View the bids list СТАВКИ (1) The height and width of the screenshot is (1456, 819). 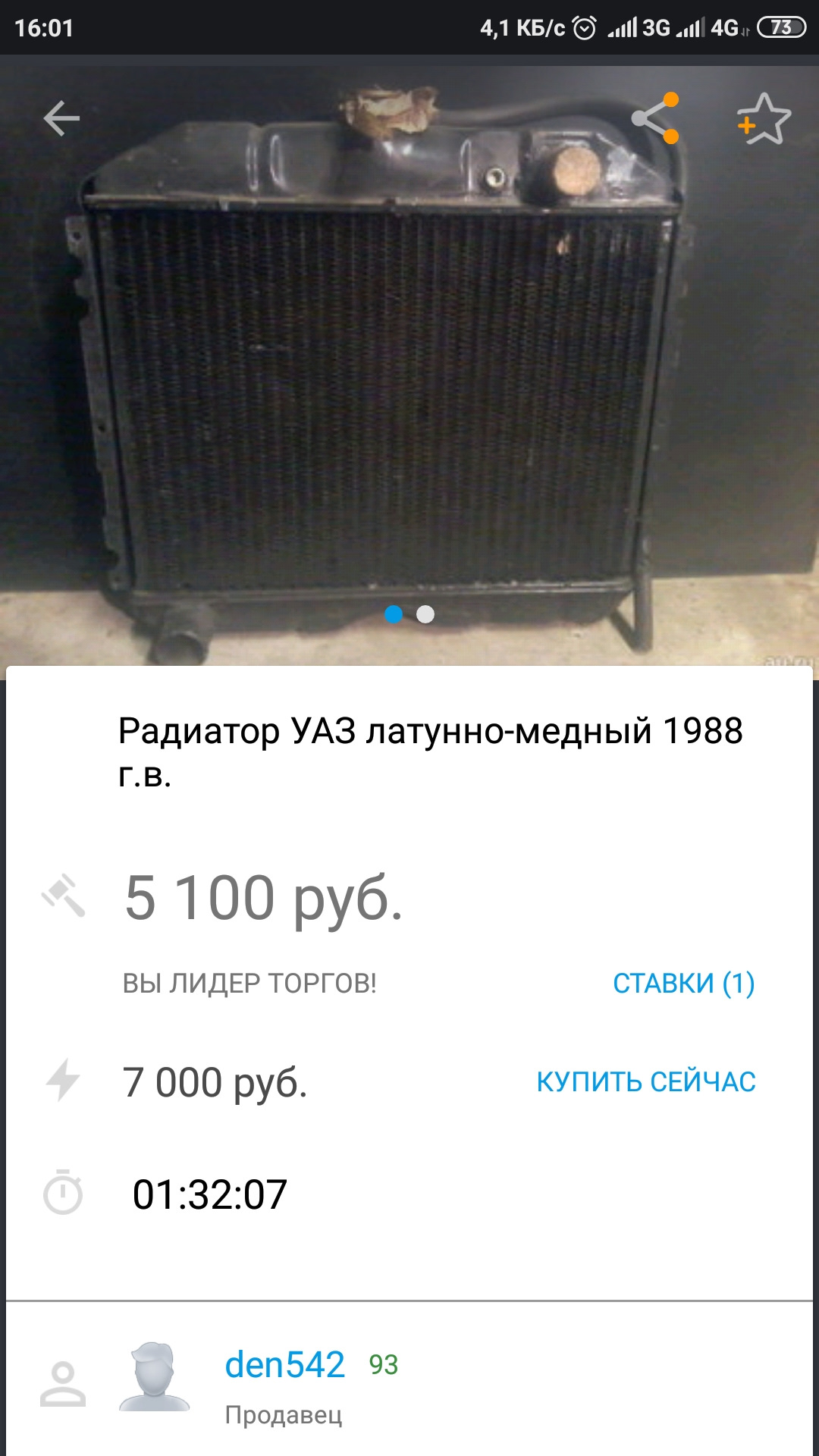683,984
